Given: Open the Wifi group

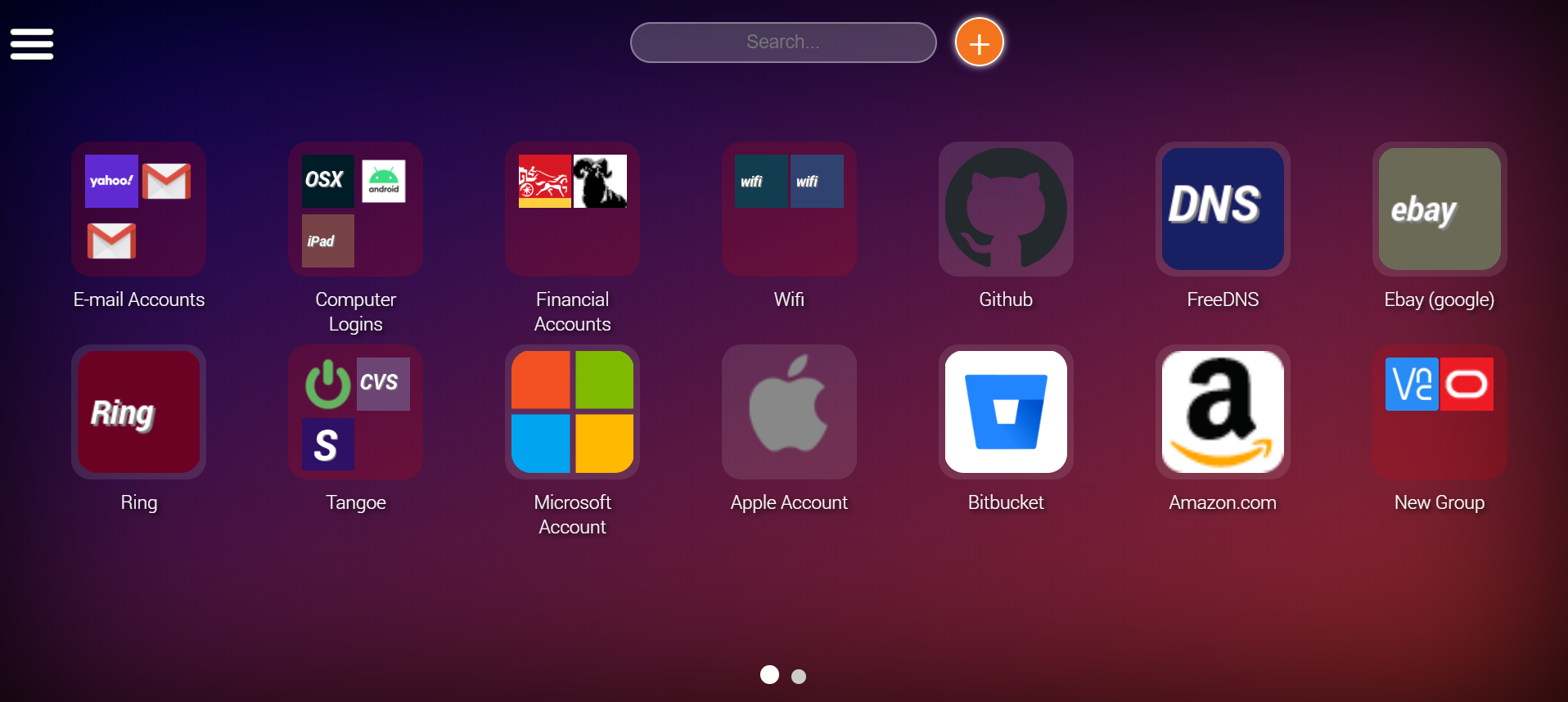Looking at the screenshot, I should [x=789, y=209].
